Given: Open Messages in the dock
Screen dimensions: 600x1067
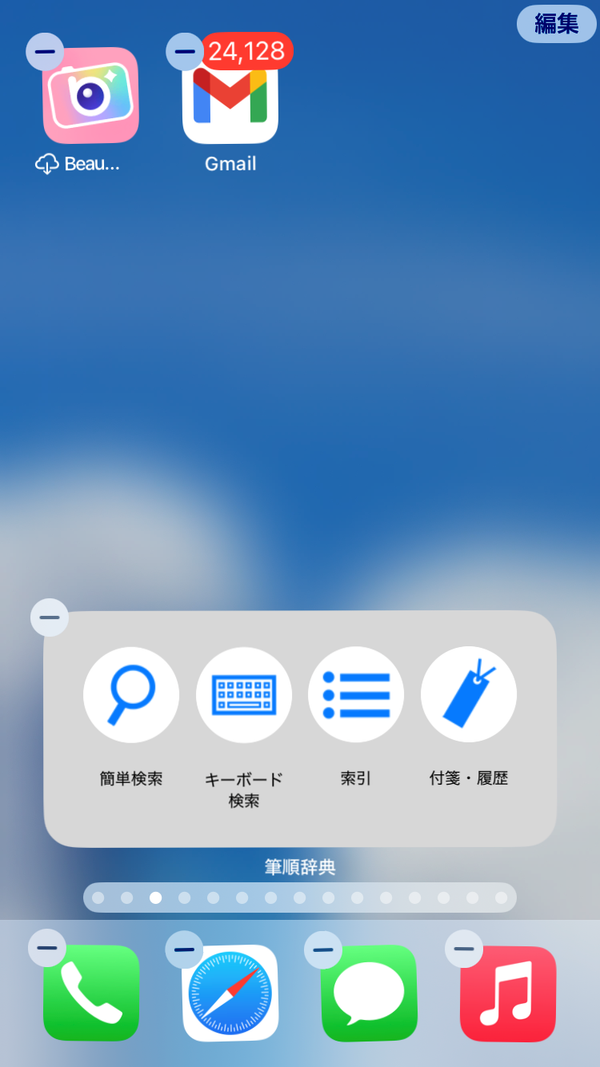Looking at the screenshot, I should 369,994.
